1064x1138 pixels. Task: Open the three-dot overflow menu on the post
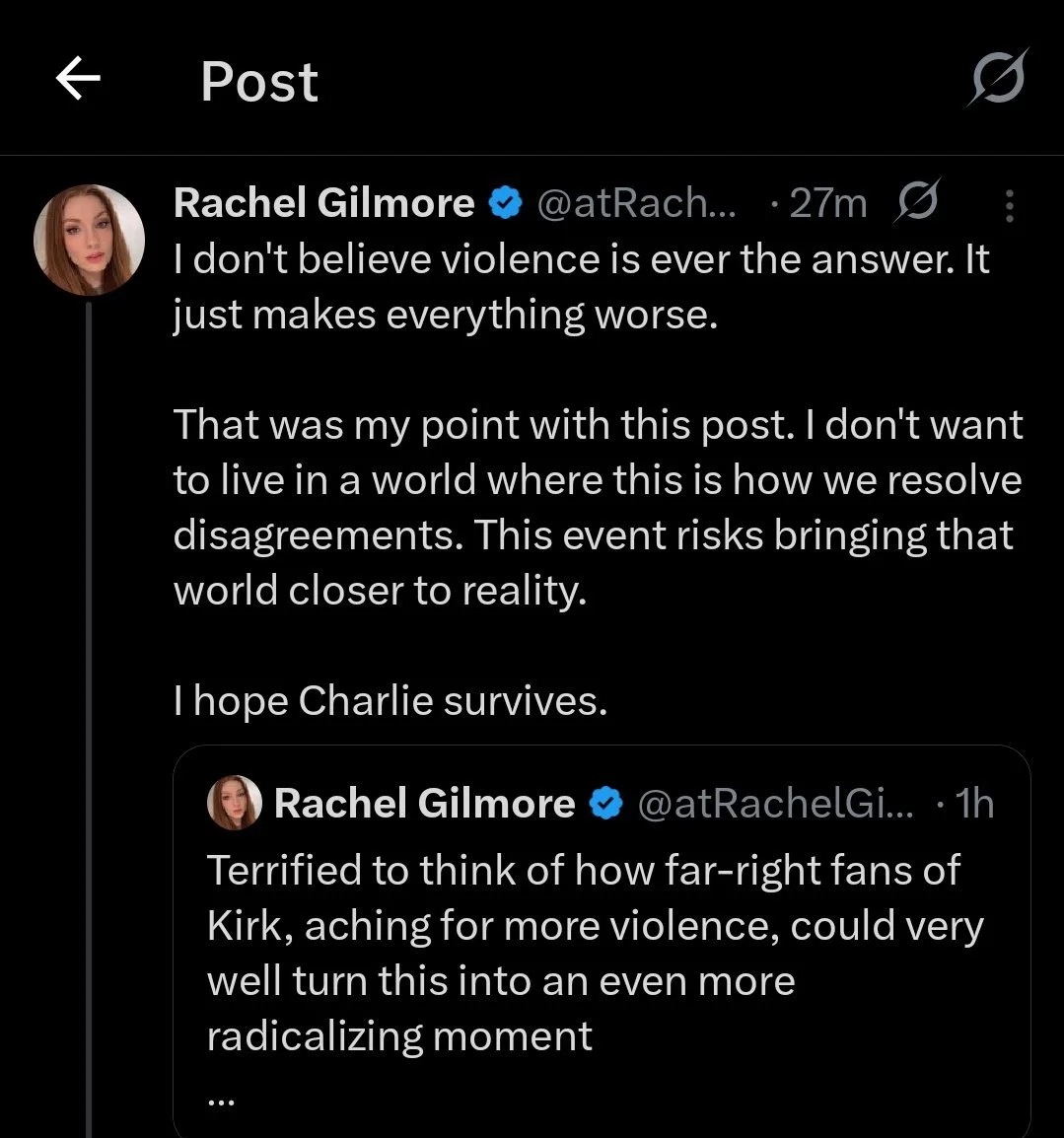pyautogui.click(x=1009, y=205)
